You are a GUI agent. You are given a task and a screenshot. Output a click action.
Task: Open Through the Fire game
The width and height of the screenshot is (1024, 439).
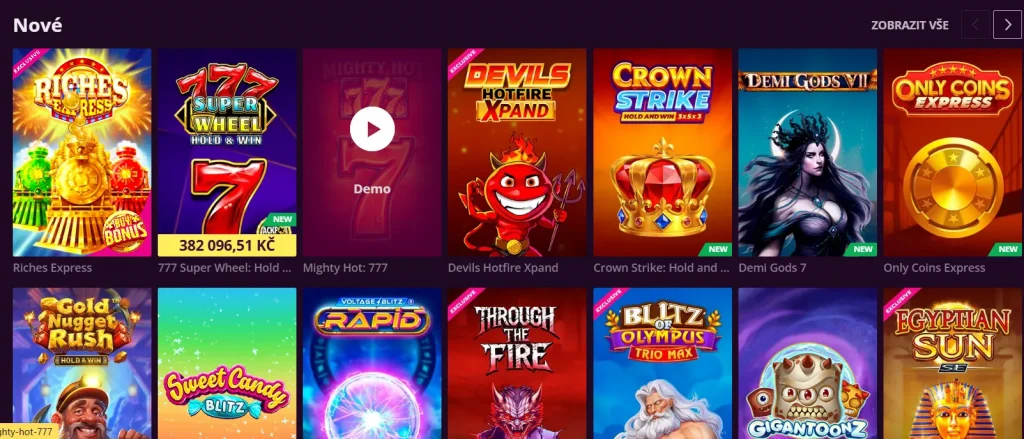517,364
